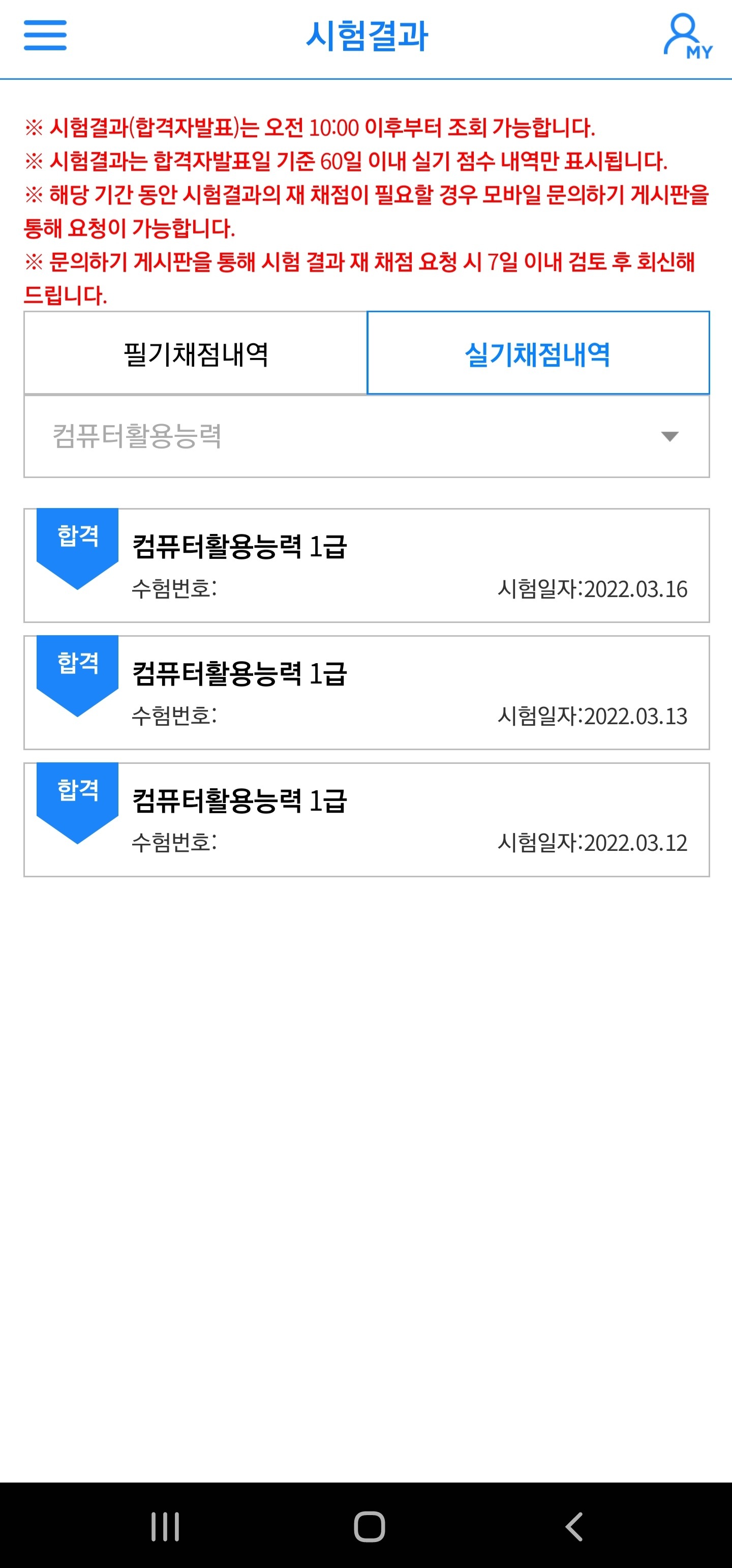Open the hamburger menu

[x=45, y=35]
